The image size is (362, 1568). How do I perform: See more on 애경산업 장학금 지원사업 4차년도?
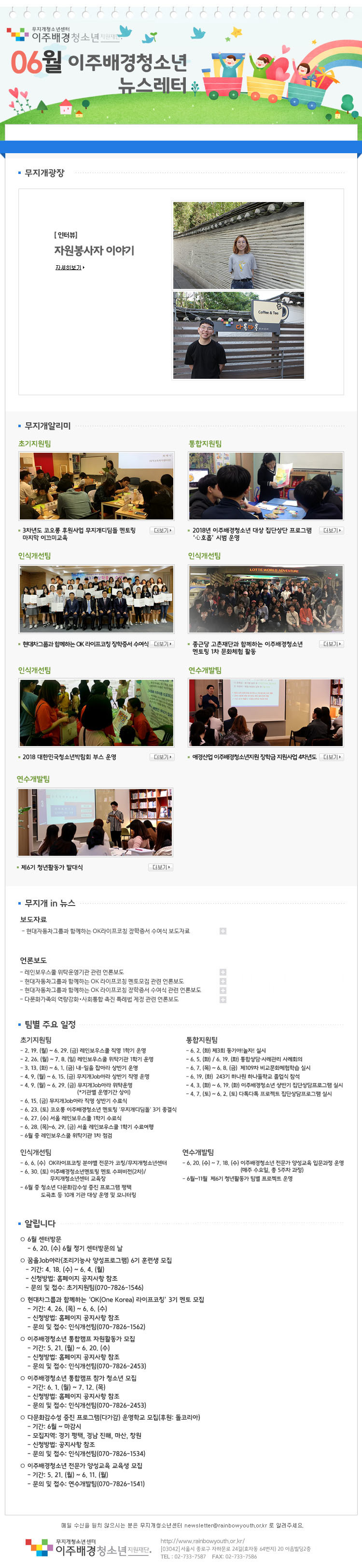coord(331,757)
